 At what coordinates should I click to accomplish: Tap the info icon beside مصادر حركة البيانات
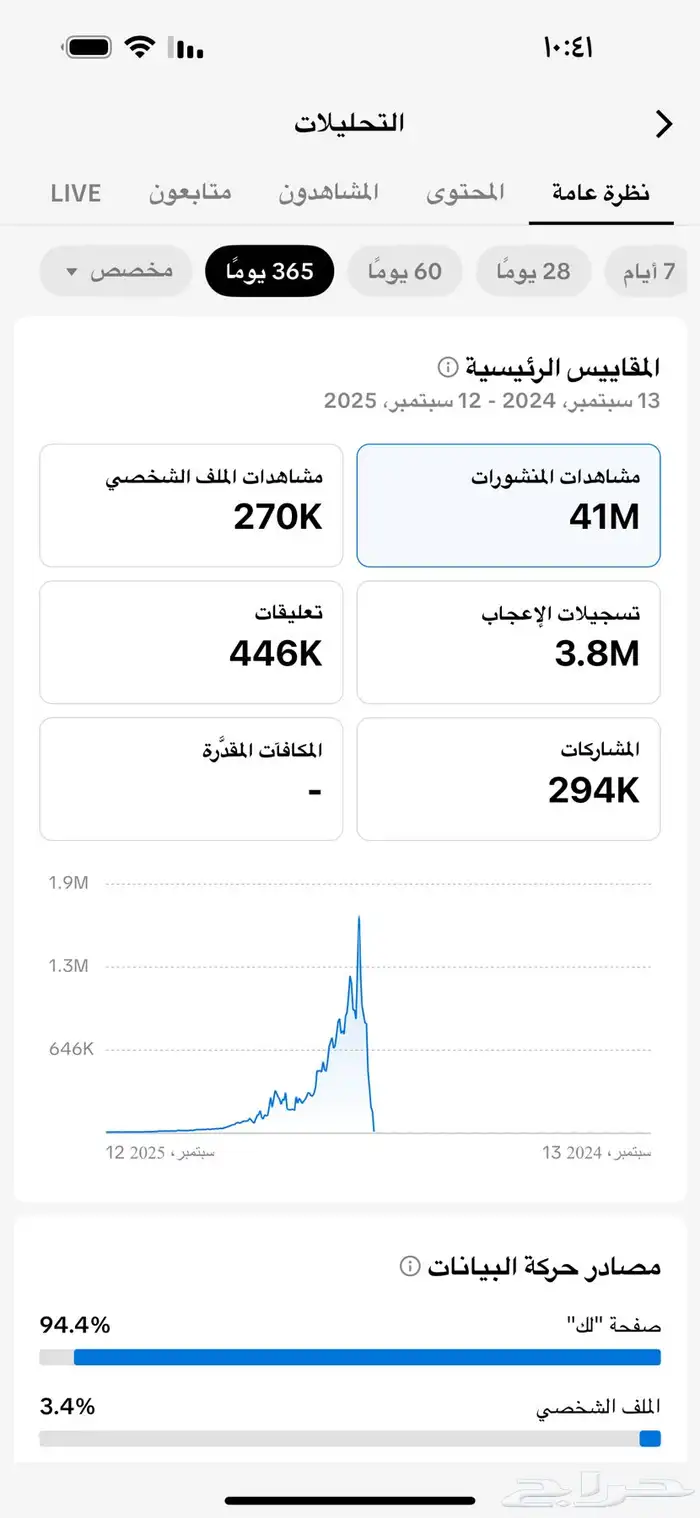[x=409, y=1266]
